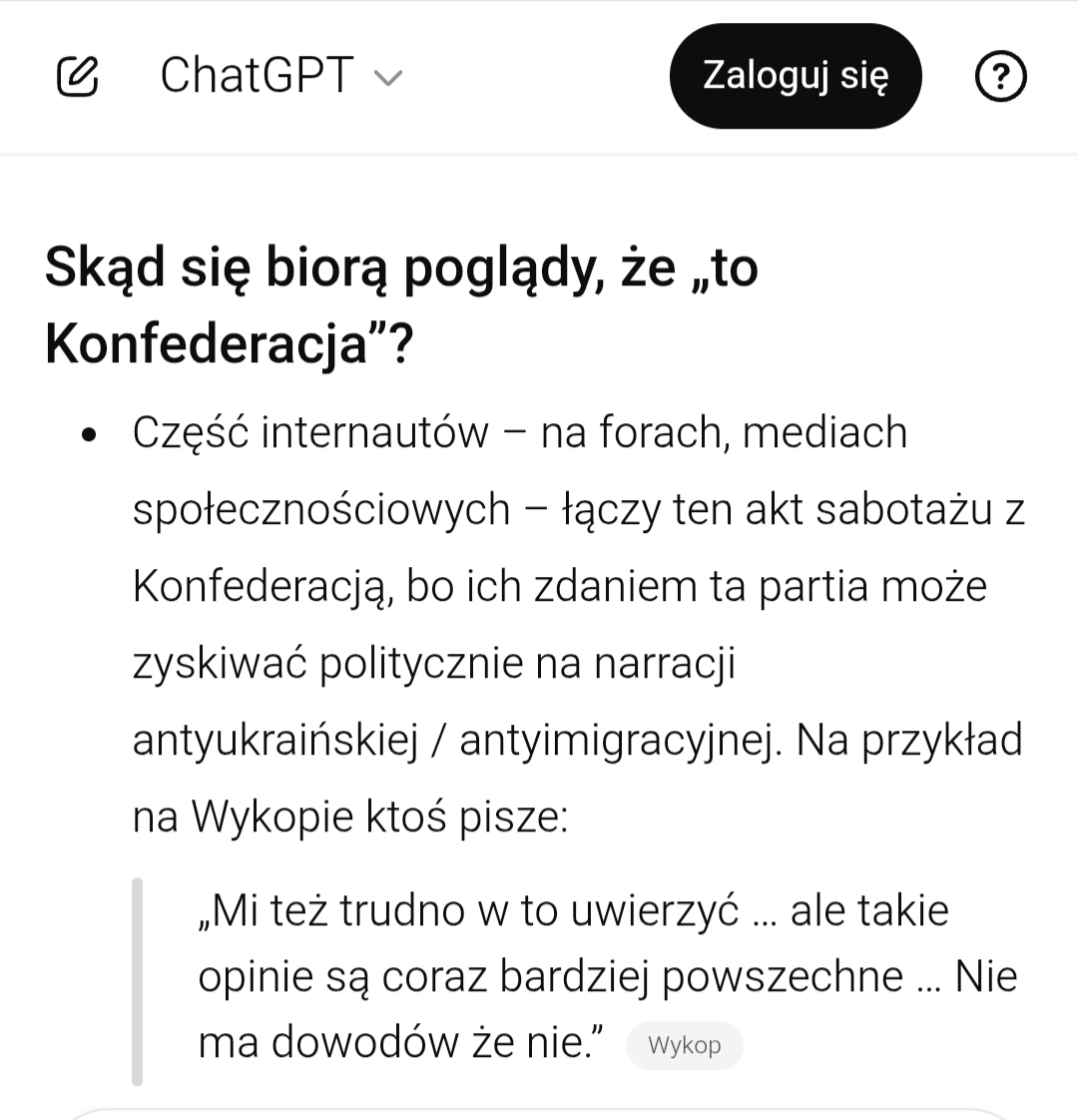The image size is (1078, 1120).
Task: Start a new chat with the pencil icon
Action: (x=78, y=76)
